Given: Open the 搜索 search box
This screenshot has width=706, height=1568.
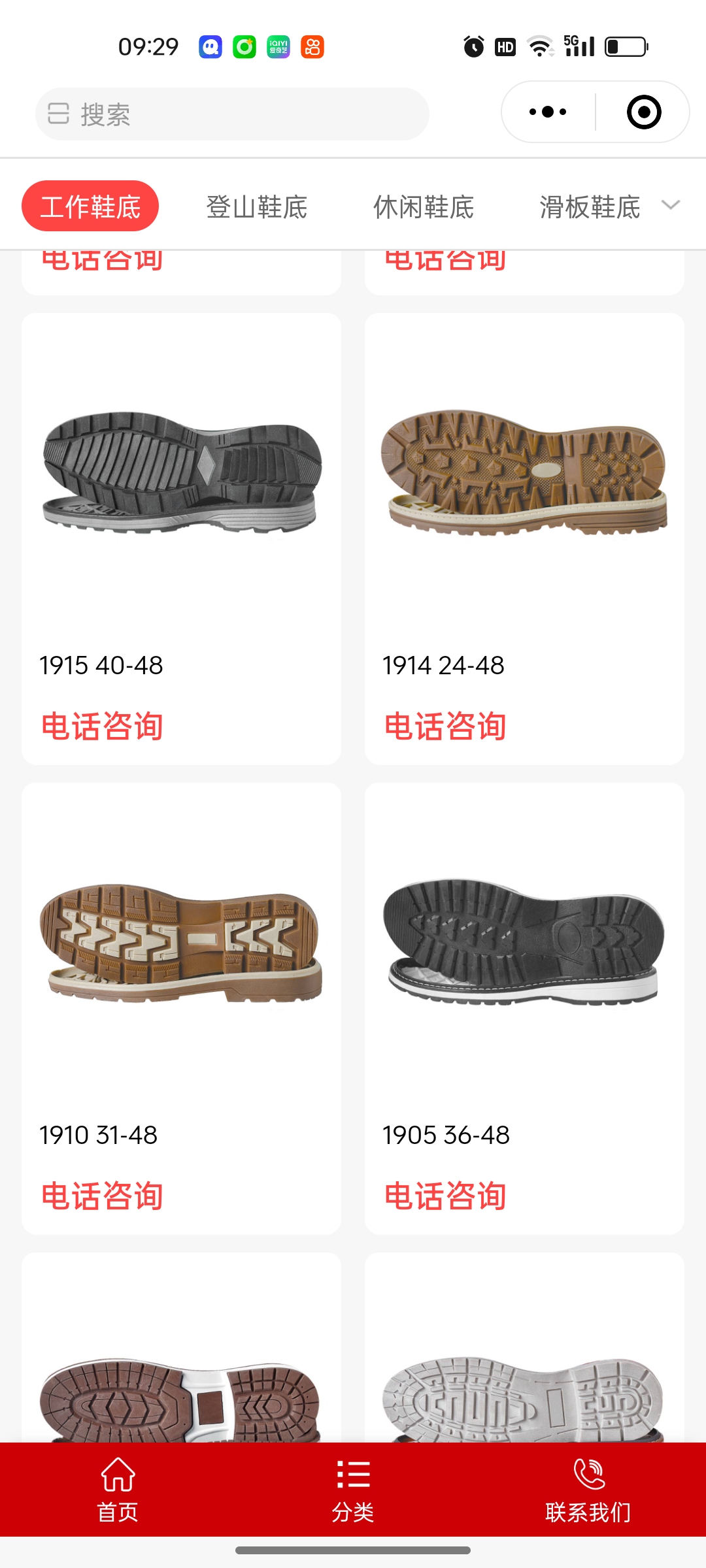Looking at the screenshot, I should [232, 114].
